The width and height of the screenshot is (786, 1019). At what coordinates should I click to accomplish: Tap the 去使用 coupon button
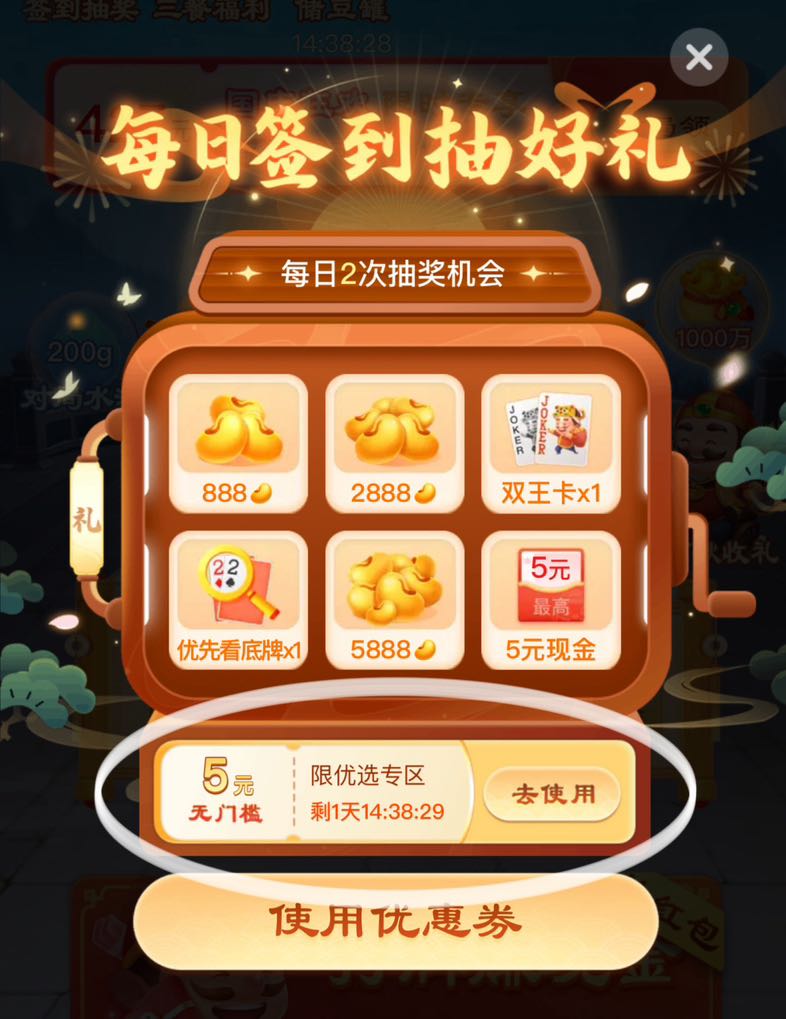pos(552,794)
